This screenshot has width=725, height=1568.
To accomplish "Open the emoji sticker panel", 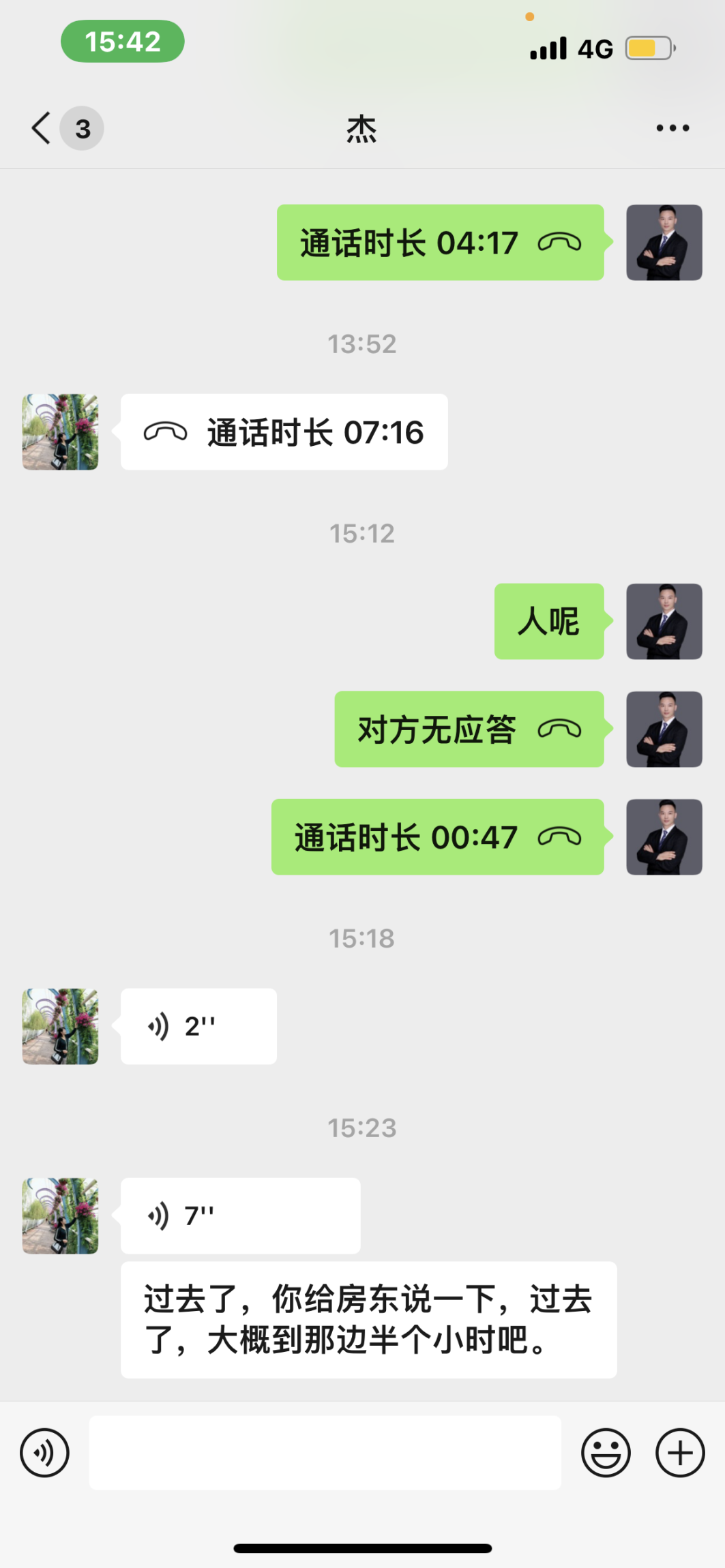I will coord(606,1453).
